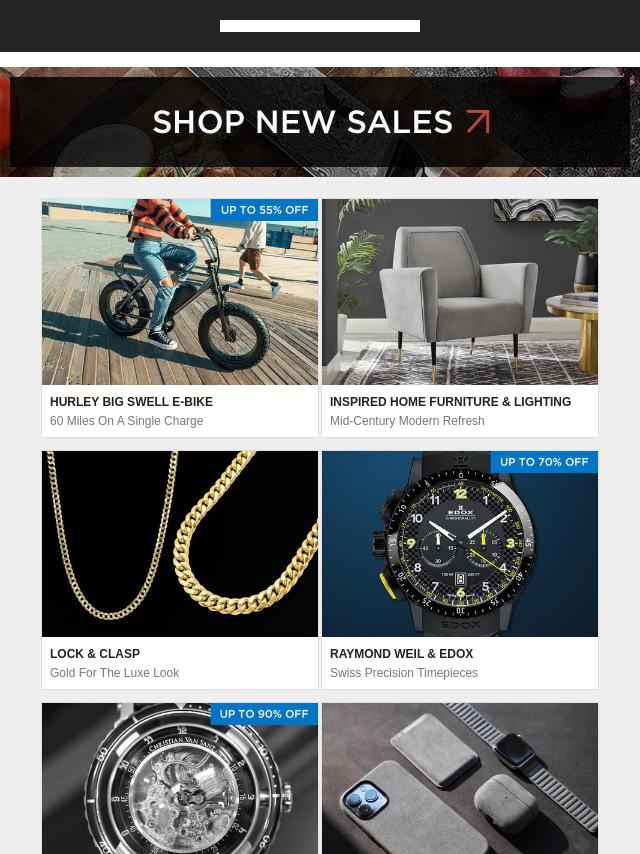Screen dimensions: 640x854
Task: Open the grey phone accessories sale tile
Action: pos(460,780)
